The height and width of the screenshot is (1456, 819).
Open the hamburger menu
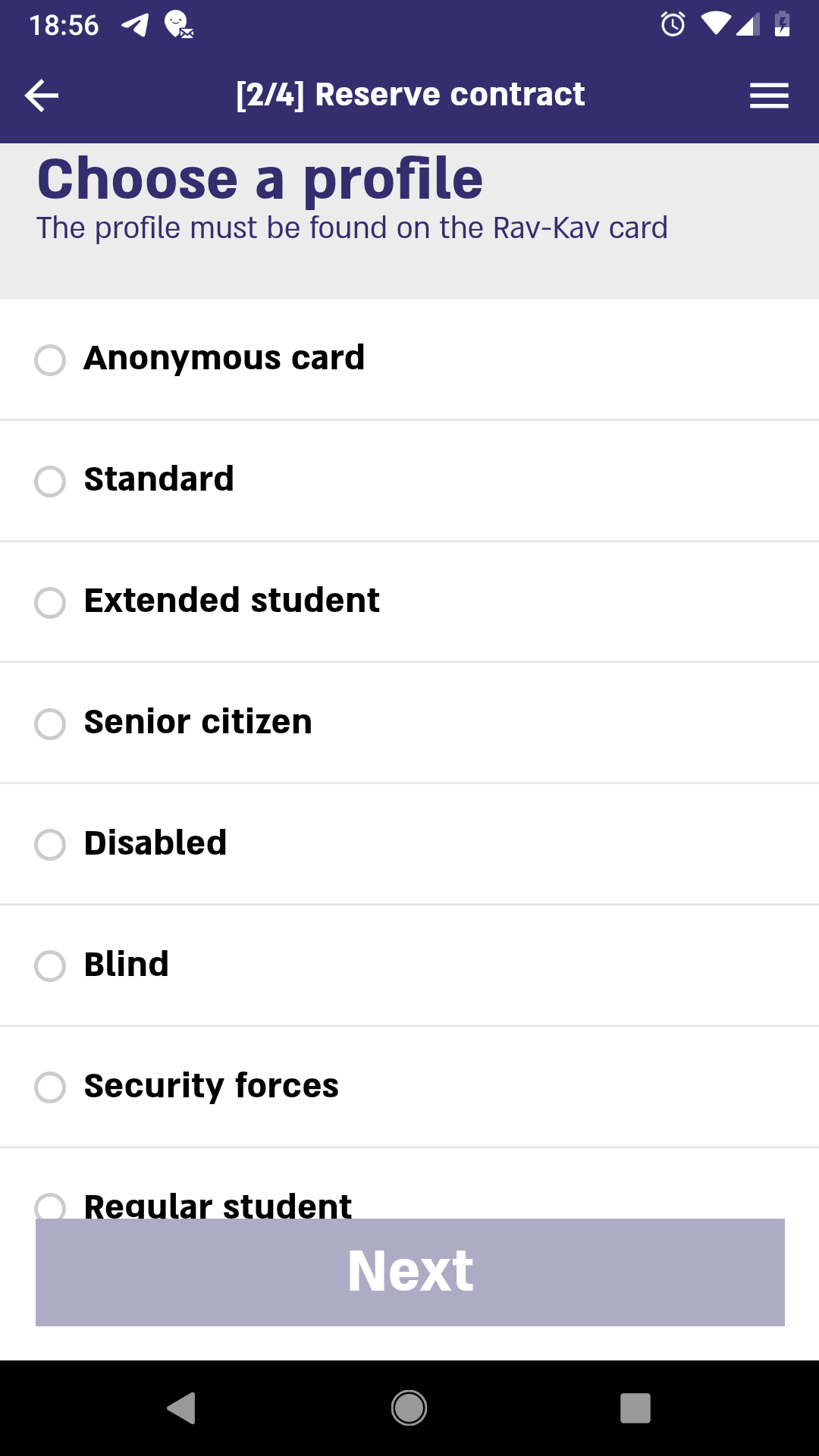(769, 96)
